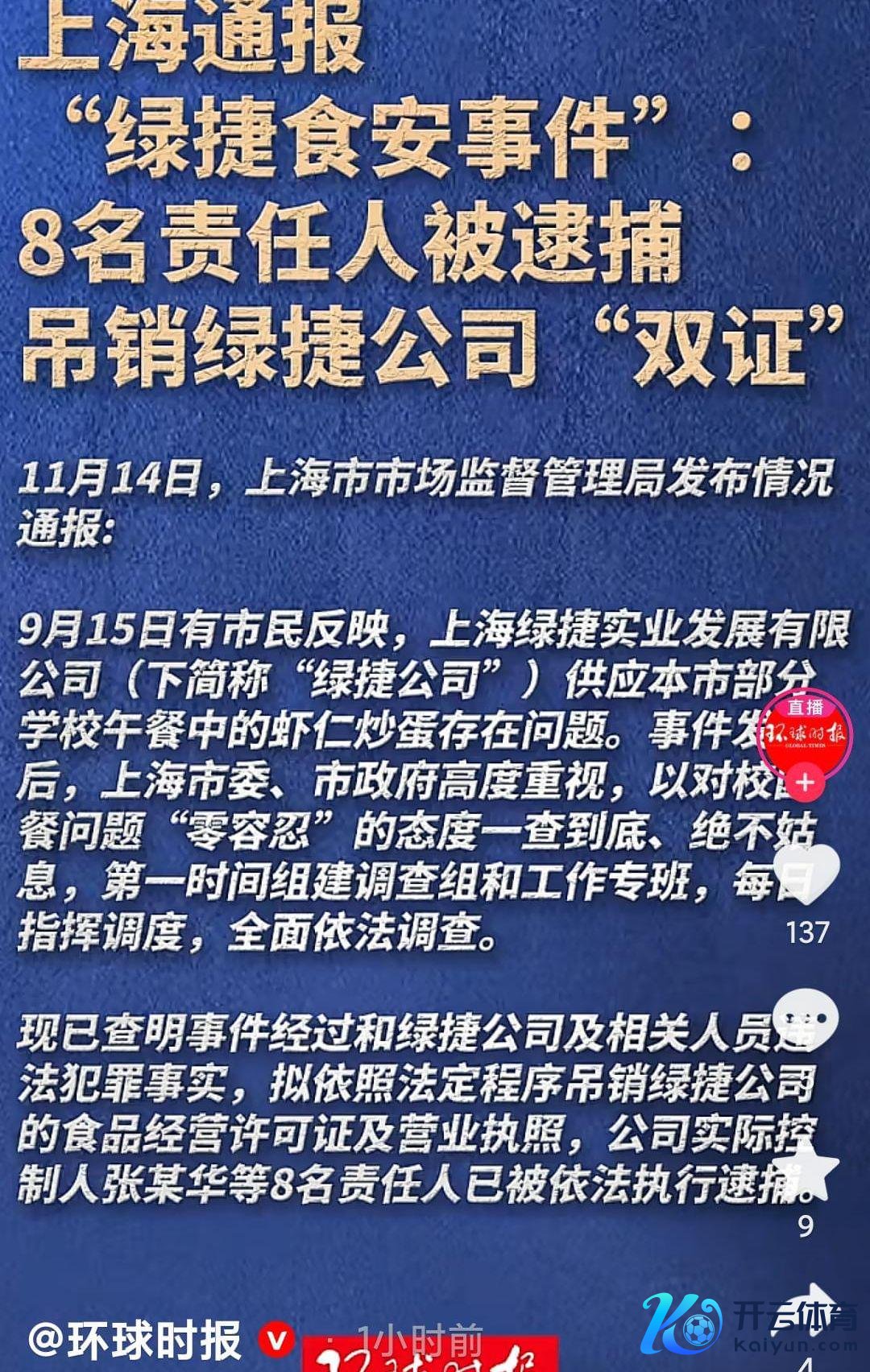
Task: Follow 环球时报 with the plus button
Action: click(806, 783)
